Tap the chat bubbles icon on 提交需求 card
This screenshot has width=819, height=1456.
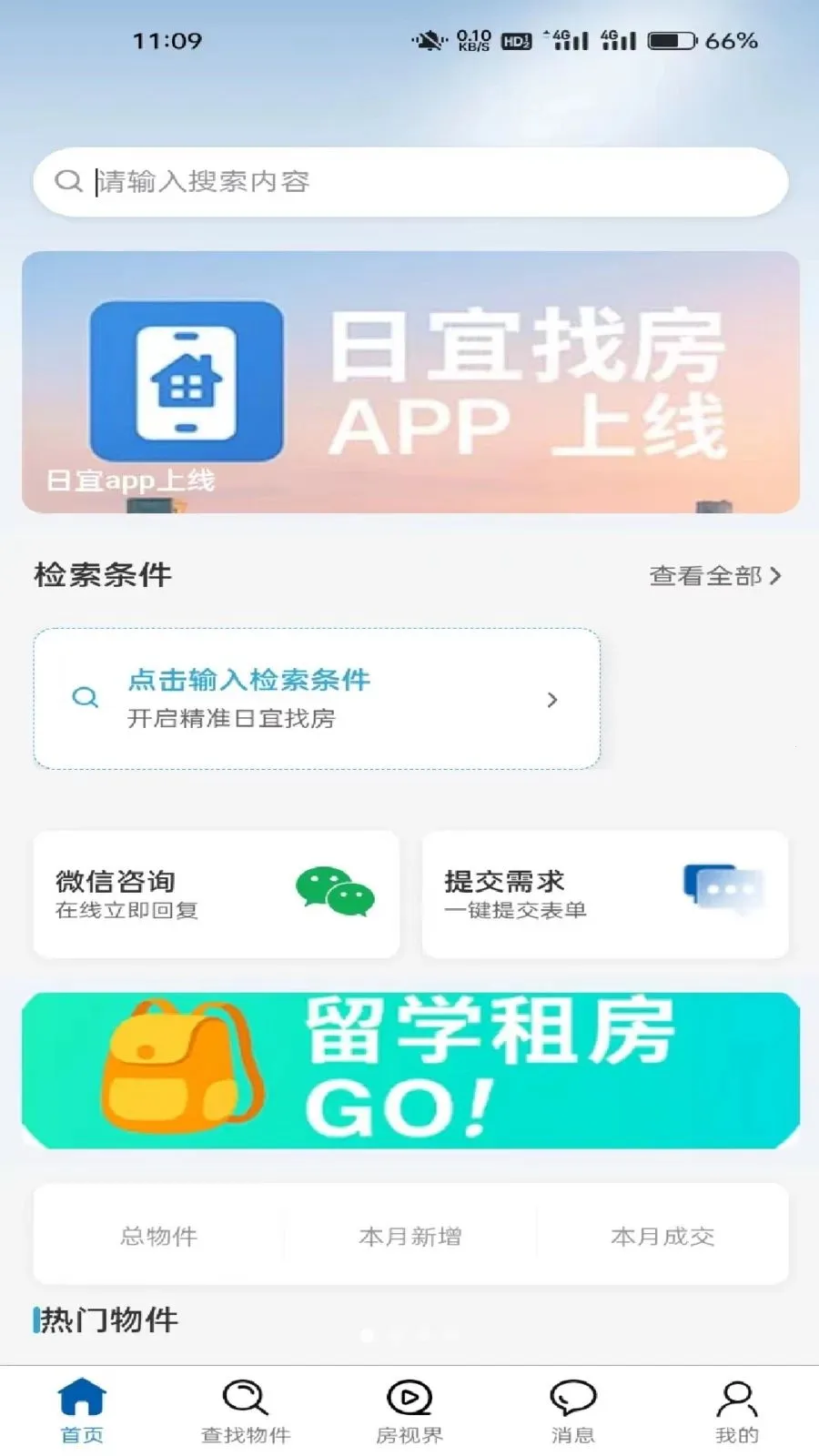tap(723, 887)
